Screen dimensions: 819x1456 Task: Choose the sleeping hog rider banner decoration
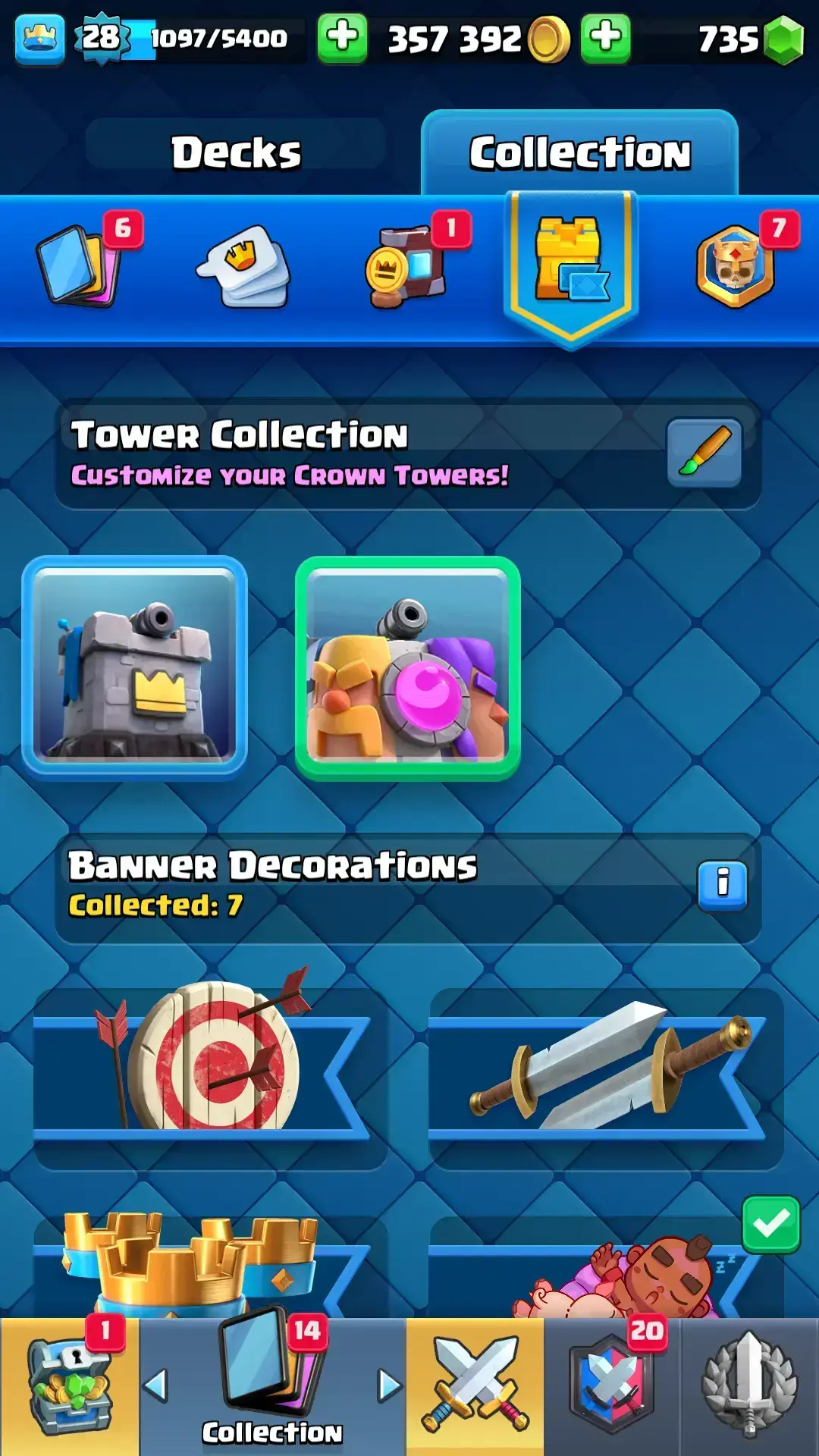coord(607,1270)
